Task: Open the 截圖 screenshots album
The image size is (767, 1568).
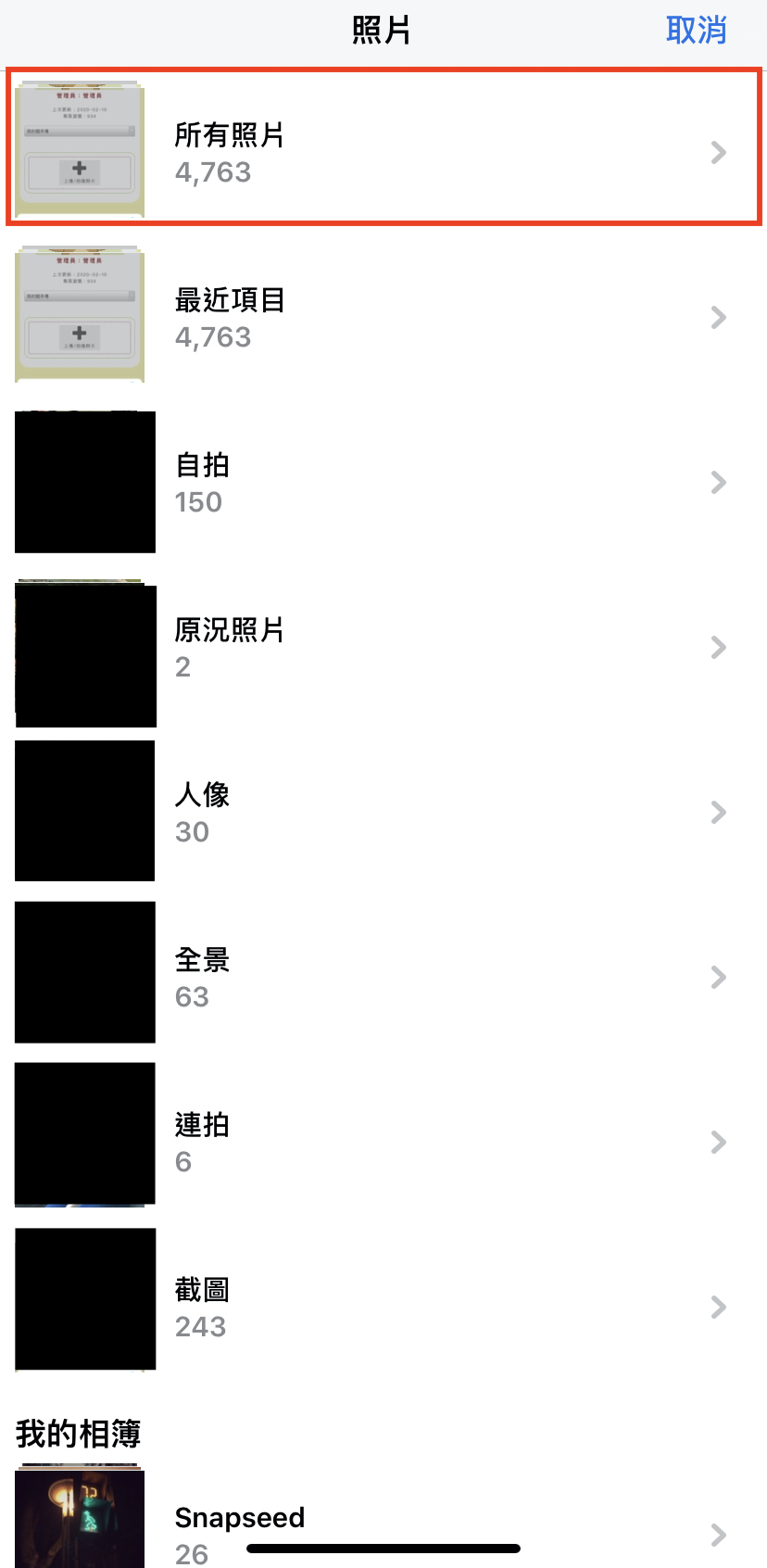Action: point(383,1307)
